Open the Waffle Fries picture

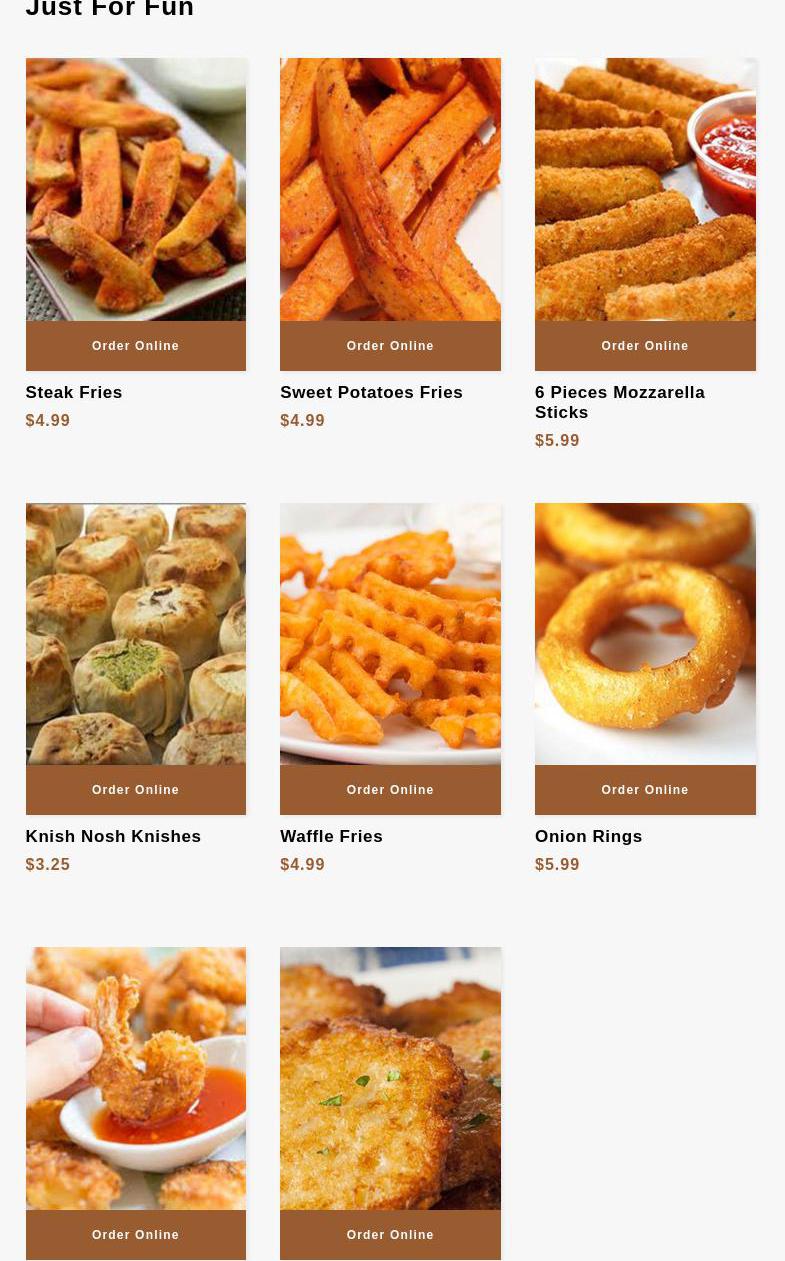390,634
